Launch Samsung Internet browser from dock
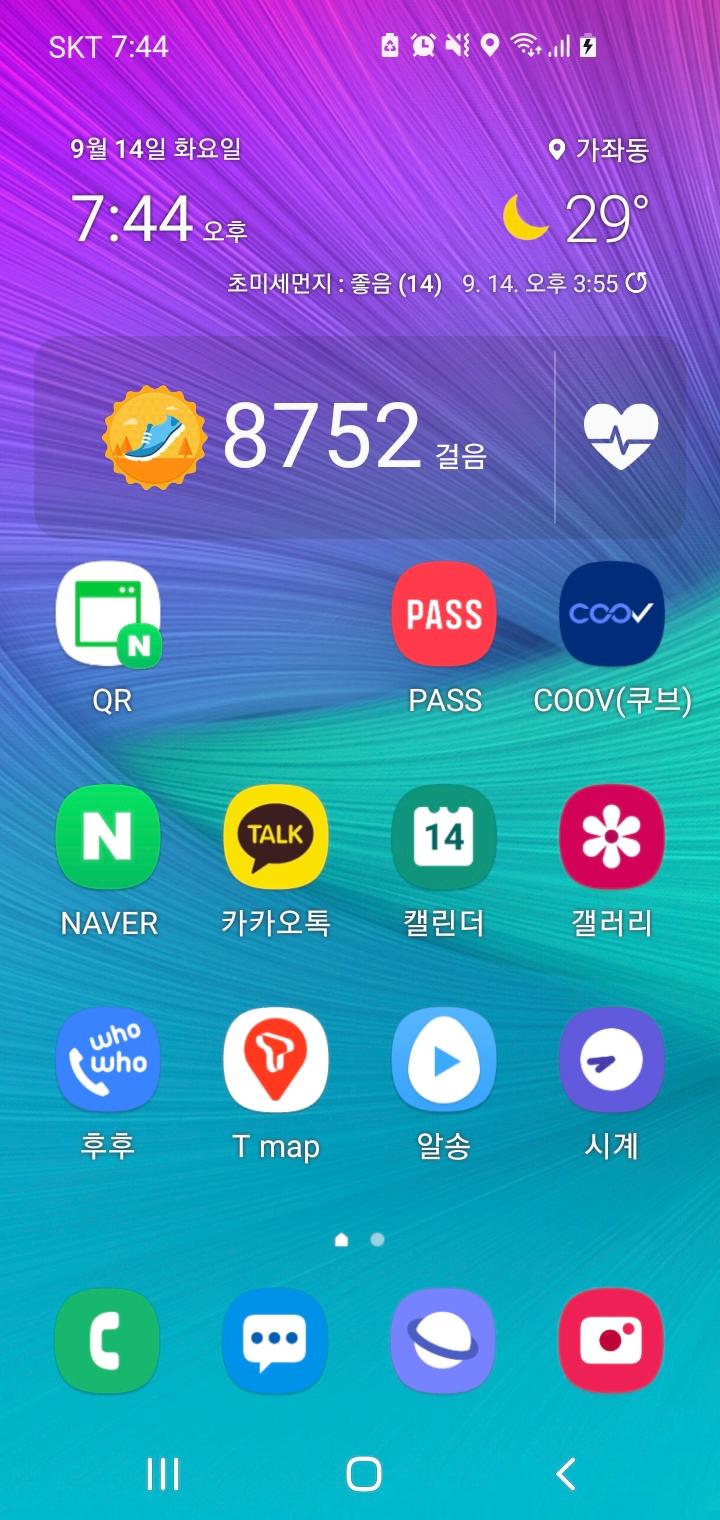 [x=444, y=1340]
